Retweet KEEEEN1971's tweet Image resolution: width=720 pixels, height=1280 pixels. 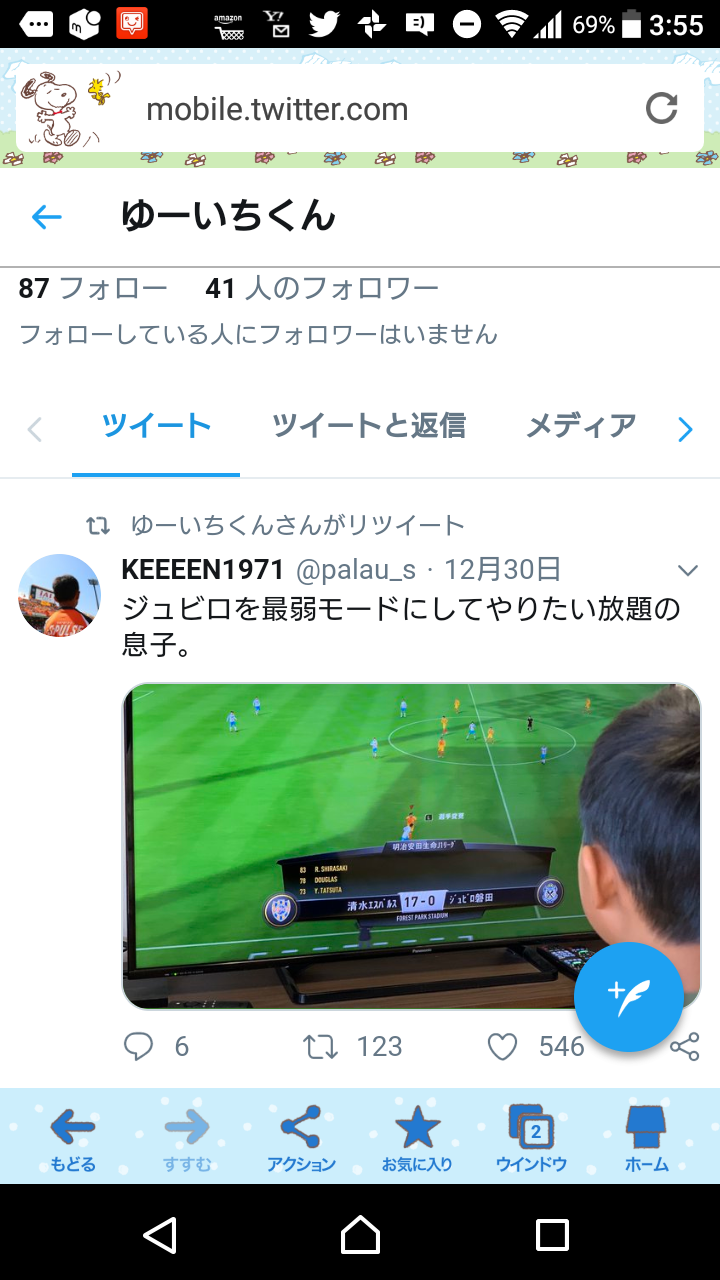pos(321,1046)
